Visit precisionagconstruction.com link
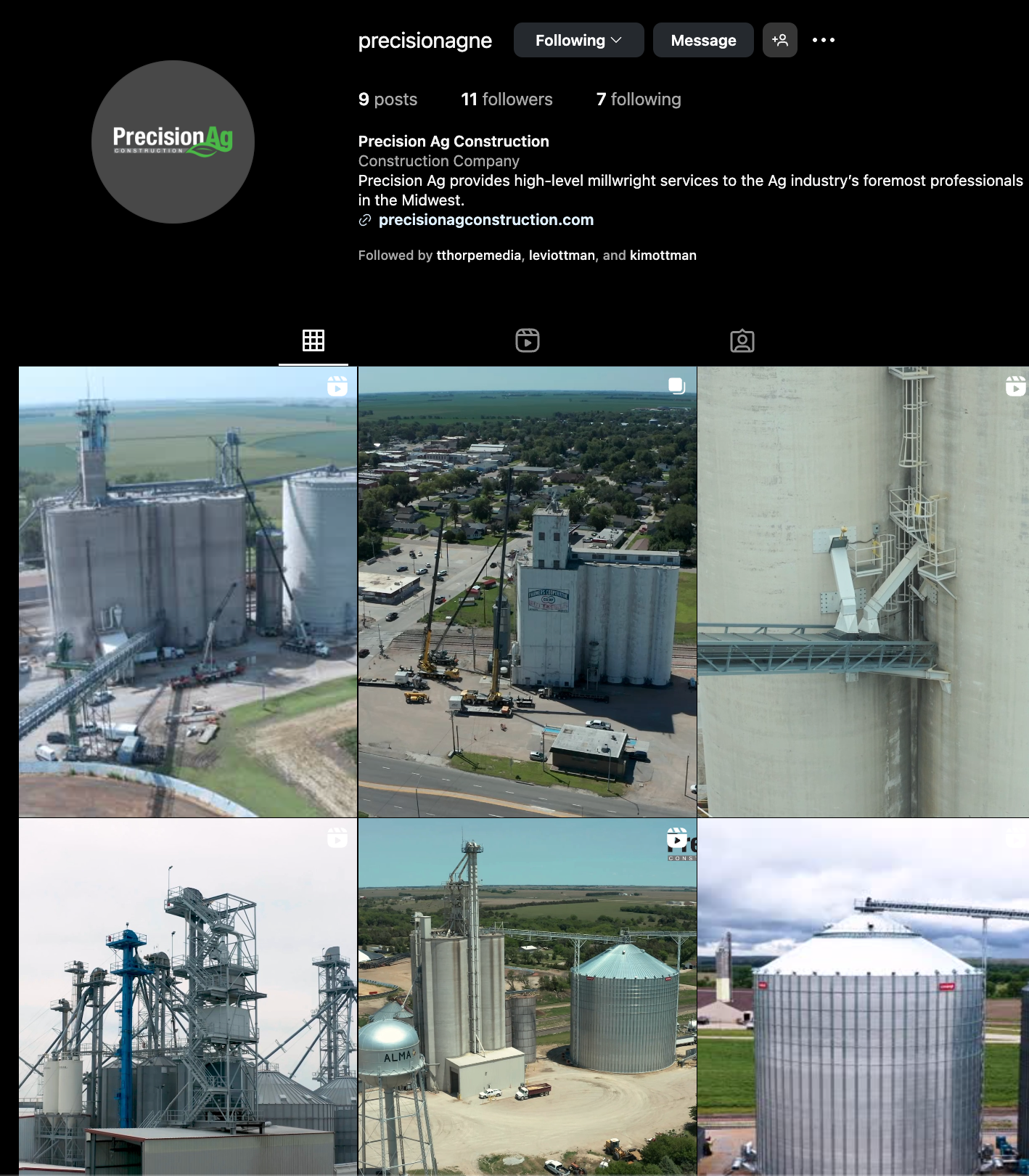Screen dimensions: 1029x1176 (x=485, y=220)
